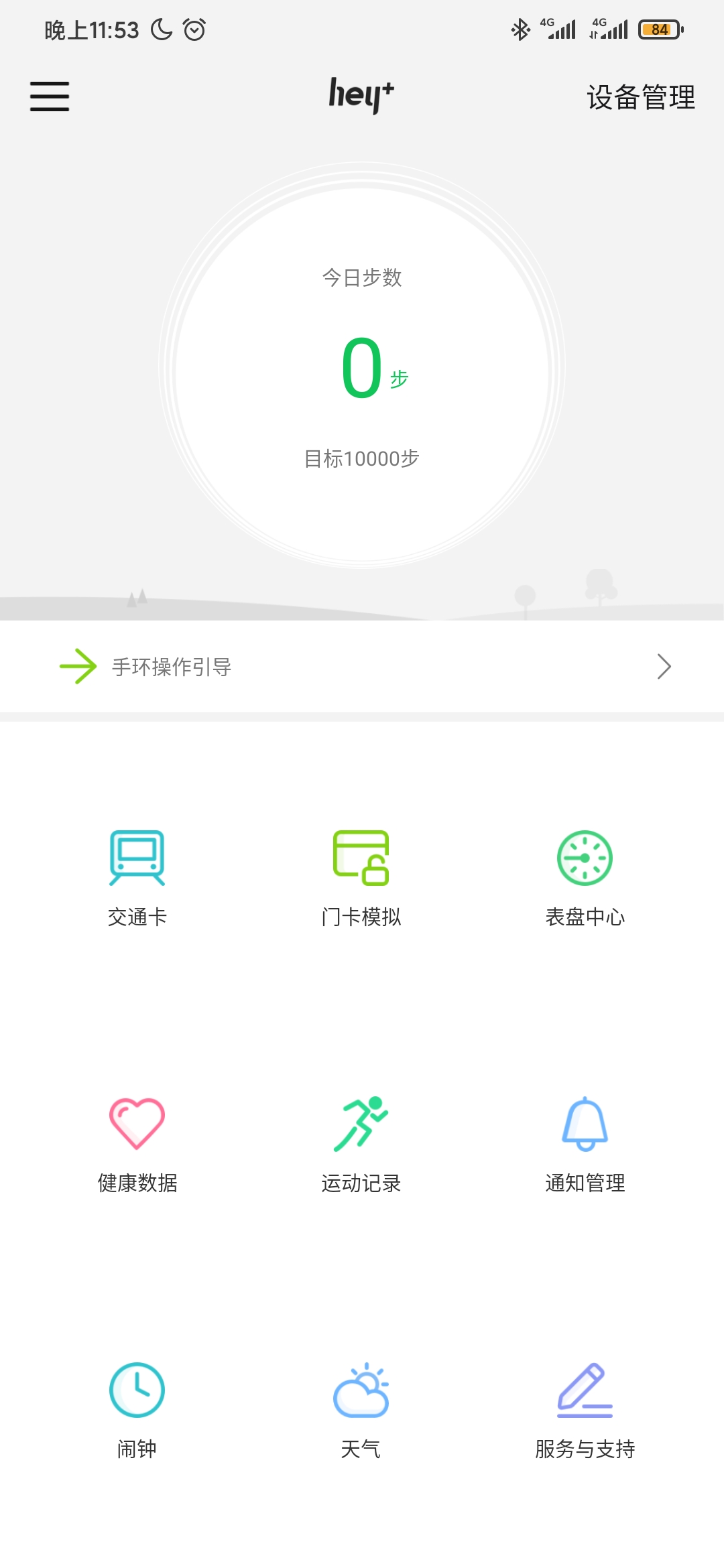The height and width of the screenshot is (1568, 724).
Task: Open the hamburger navigation drawer
Action: 49,96
